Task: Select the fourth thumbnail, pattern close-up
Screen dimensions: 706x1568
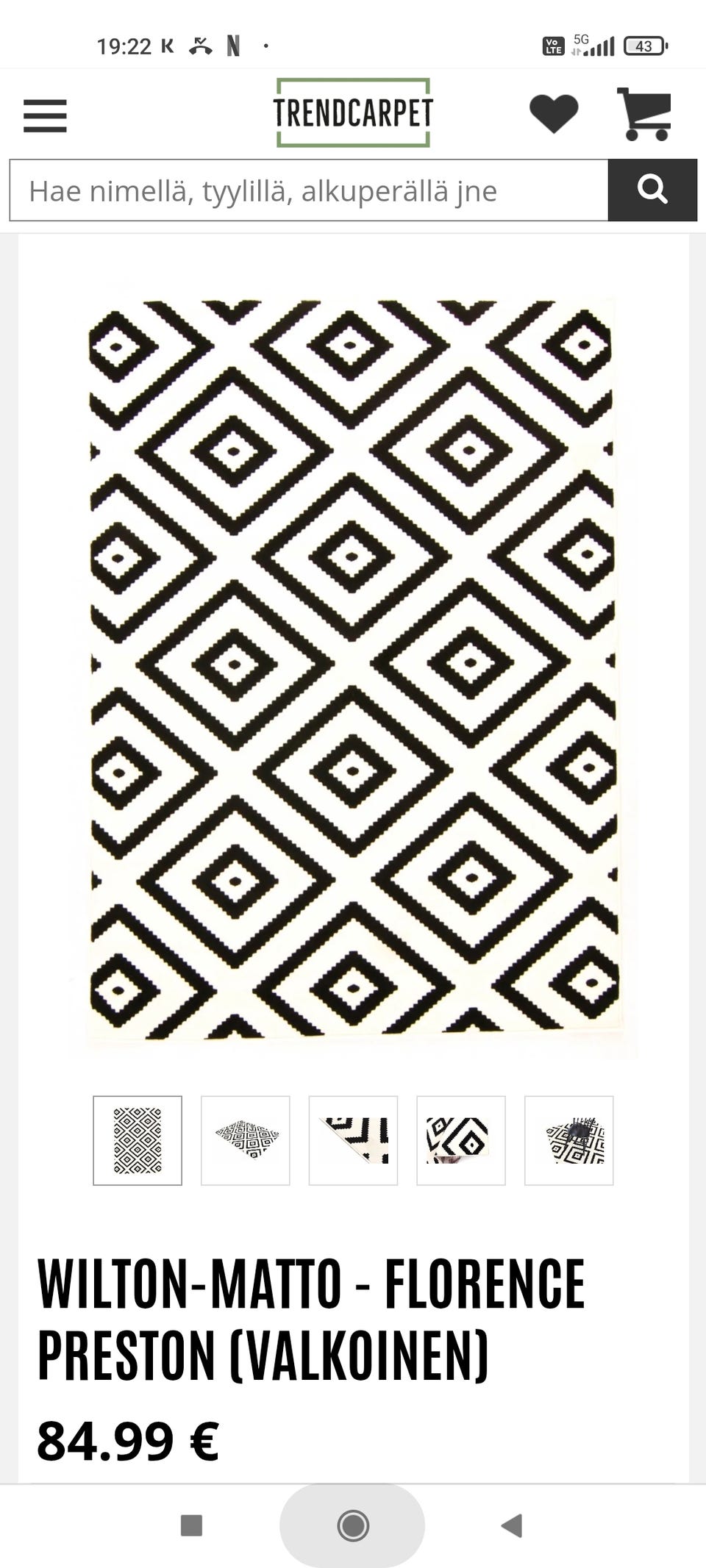Action: click(461, 1140)
